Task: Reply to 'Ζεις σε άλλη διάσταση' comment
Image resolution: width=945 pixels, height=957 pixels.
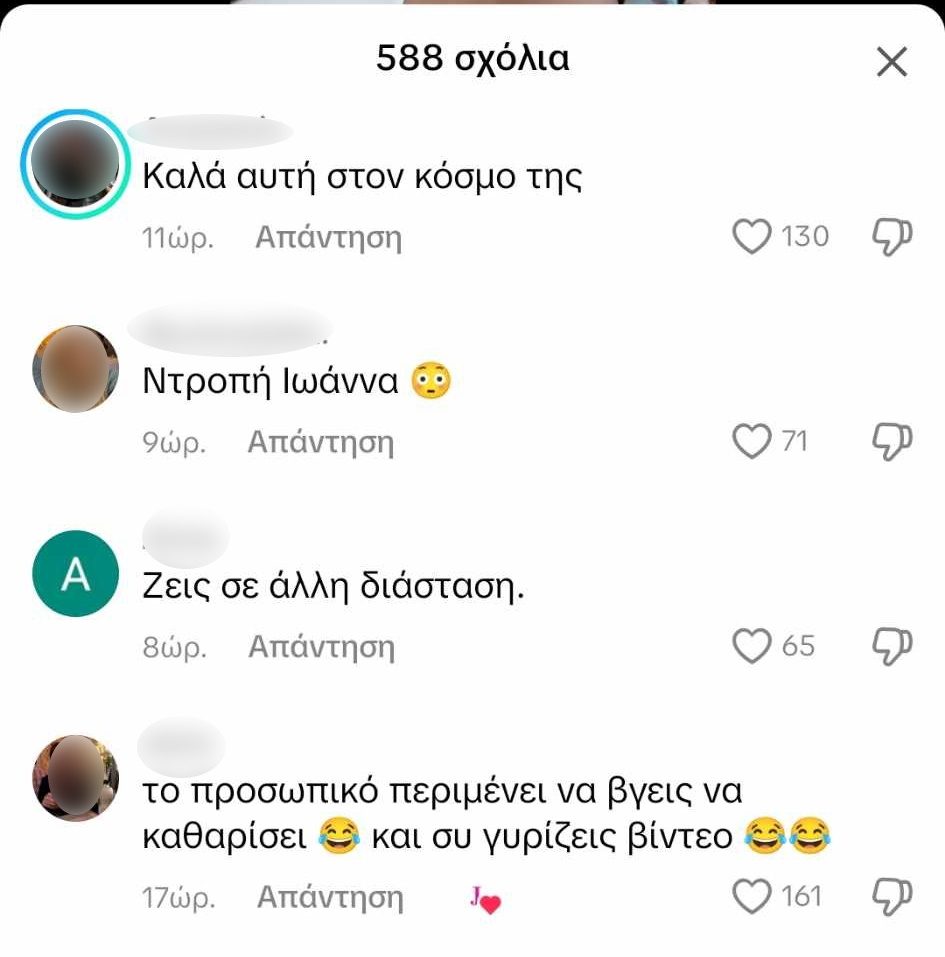Action: point(321,647)
